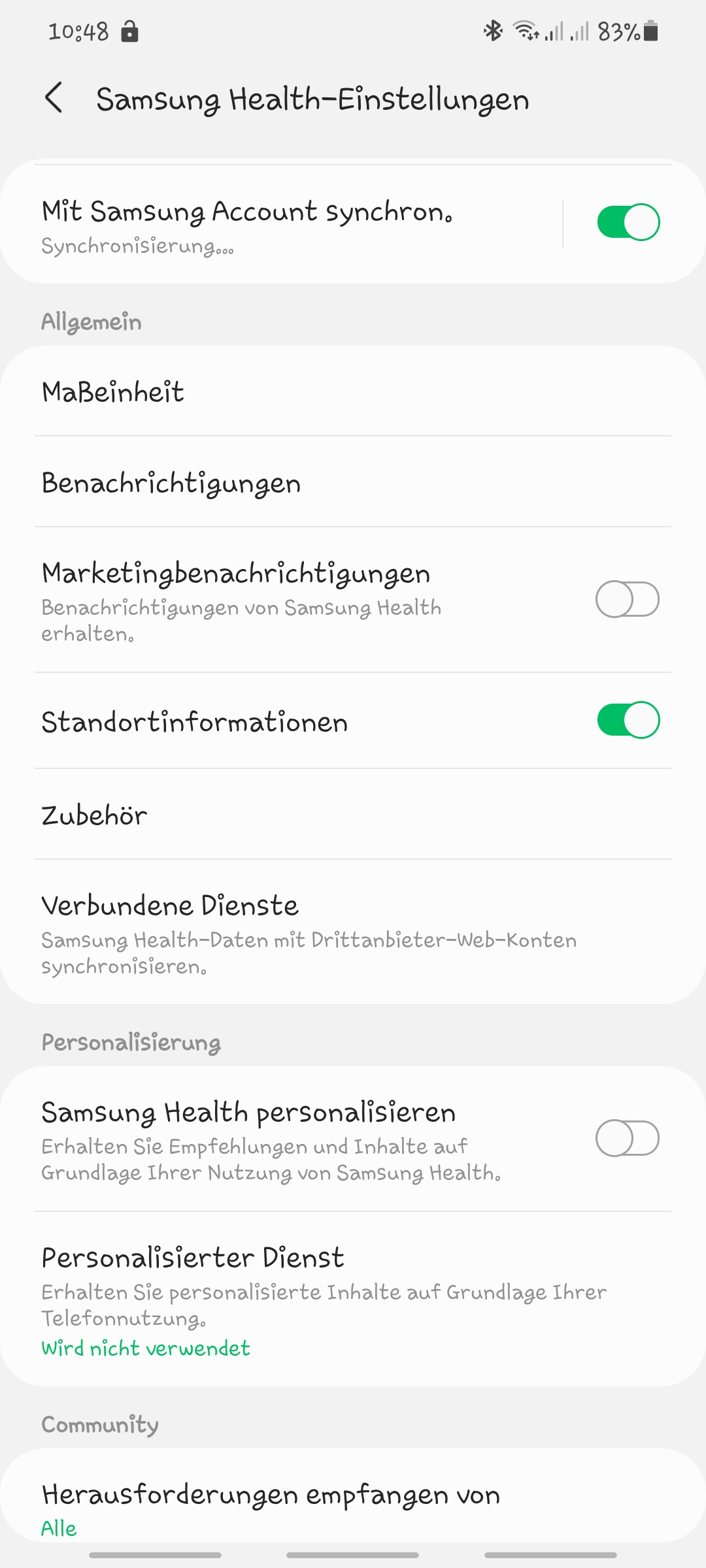Open the Zubehör section
Image resolution: width=706 pixels, height=1568 pixels.
pyautogui.click(x=353, y=814)
